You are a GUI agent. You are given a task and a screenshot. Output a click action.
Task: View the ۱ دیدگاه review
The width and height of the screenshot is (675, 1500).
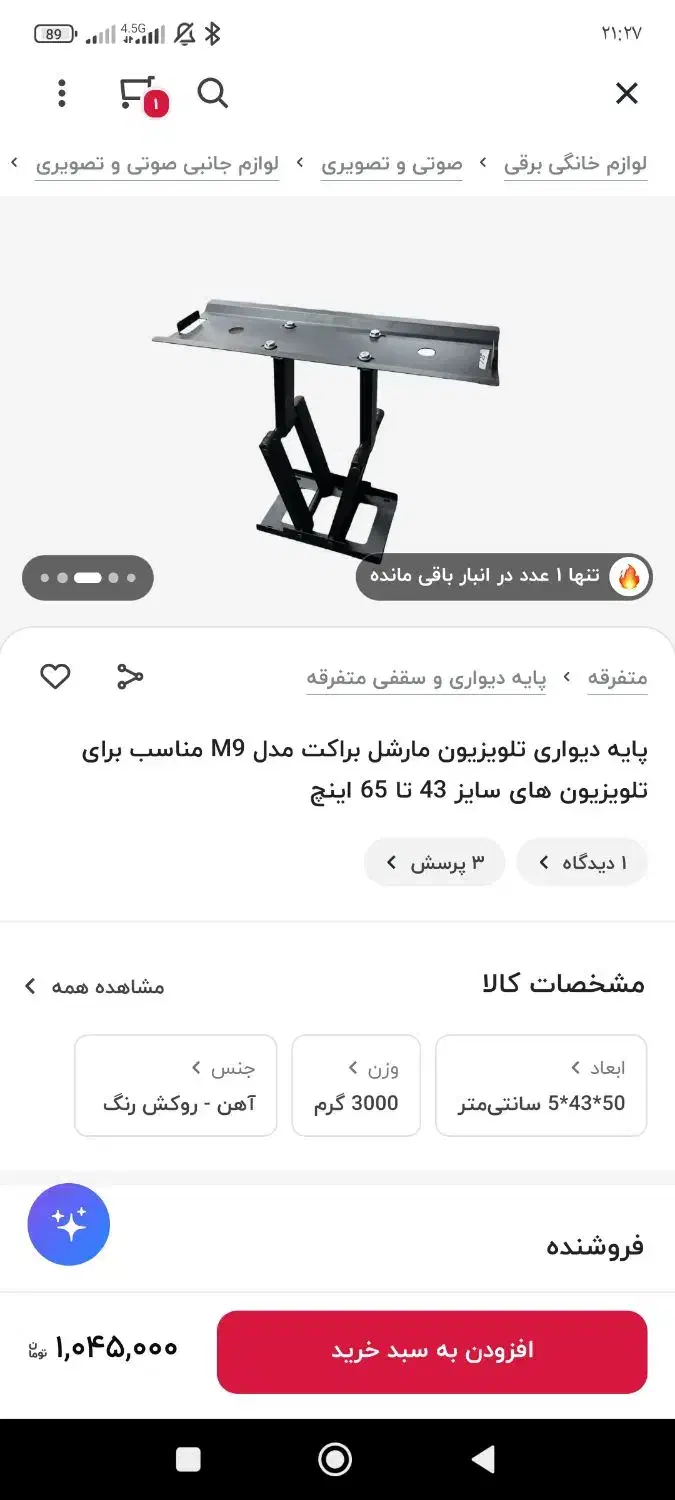pyautogui.click(x=582, y=862)
